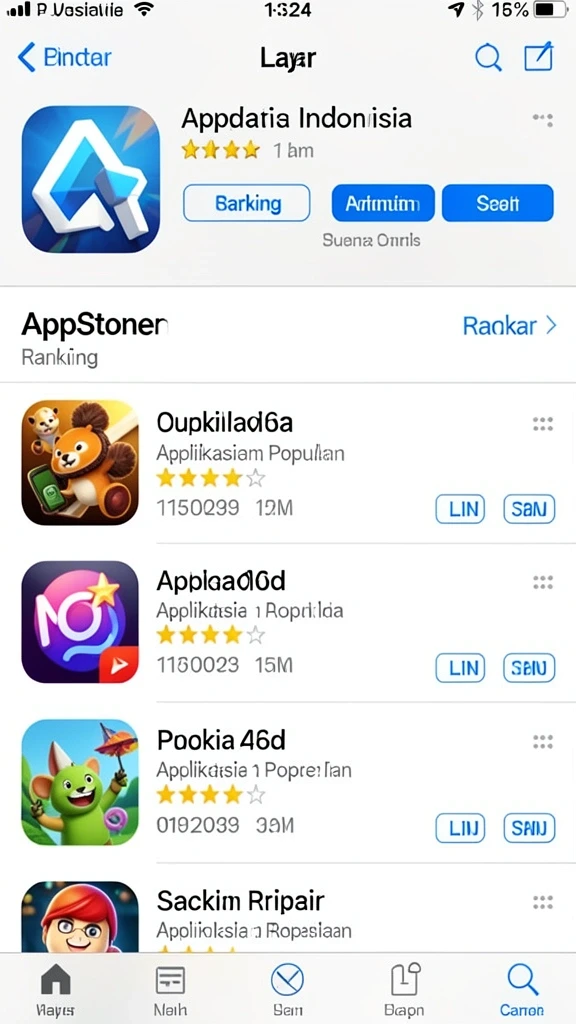
Task: Open more options for Pookia 46d
Action: [x=543, y=741]
